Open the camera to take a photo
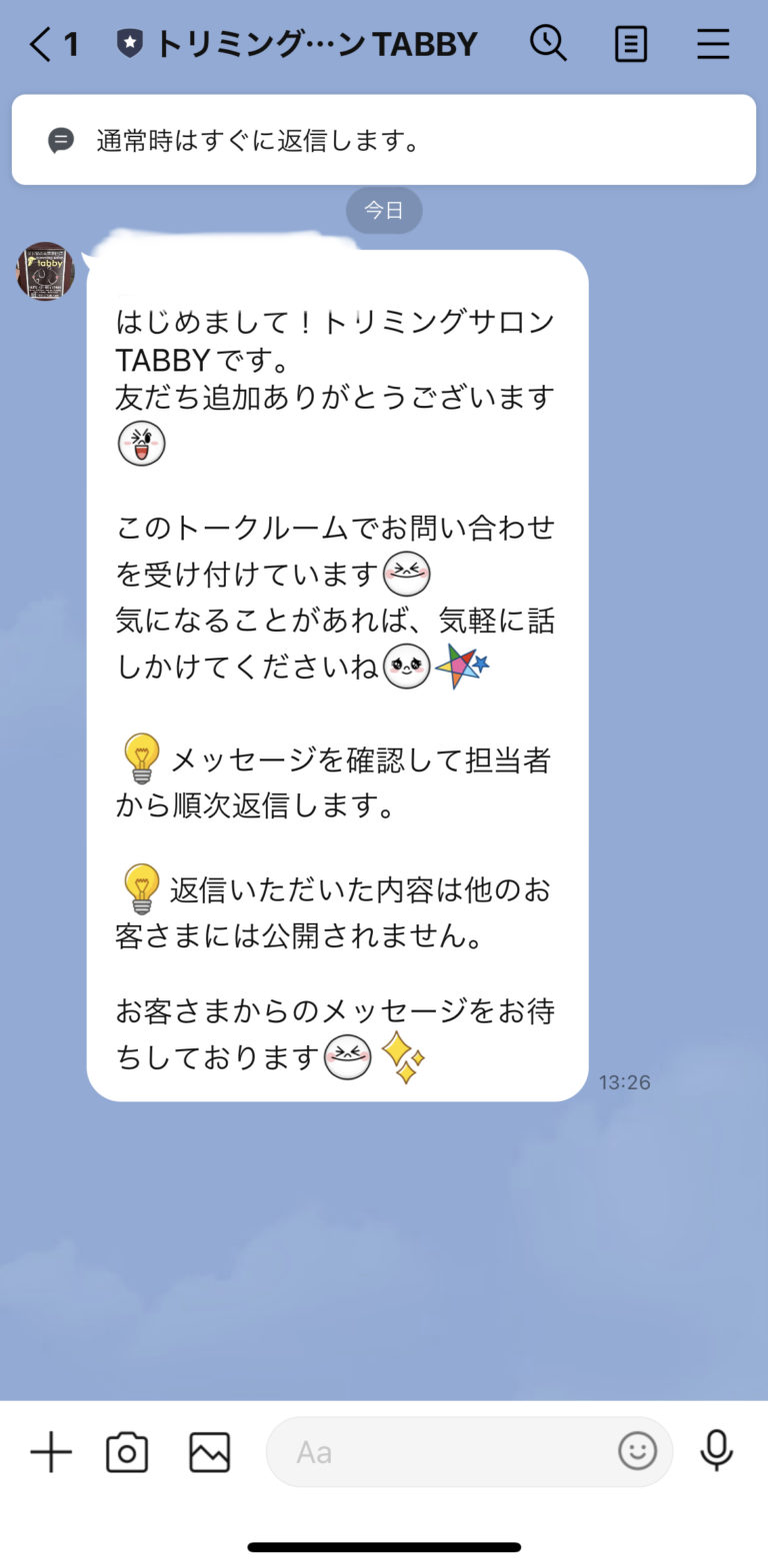This screenshot has width=768, height=1568. [127, 1452]
